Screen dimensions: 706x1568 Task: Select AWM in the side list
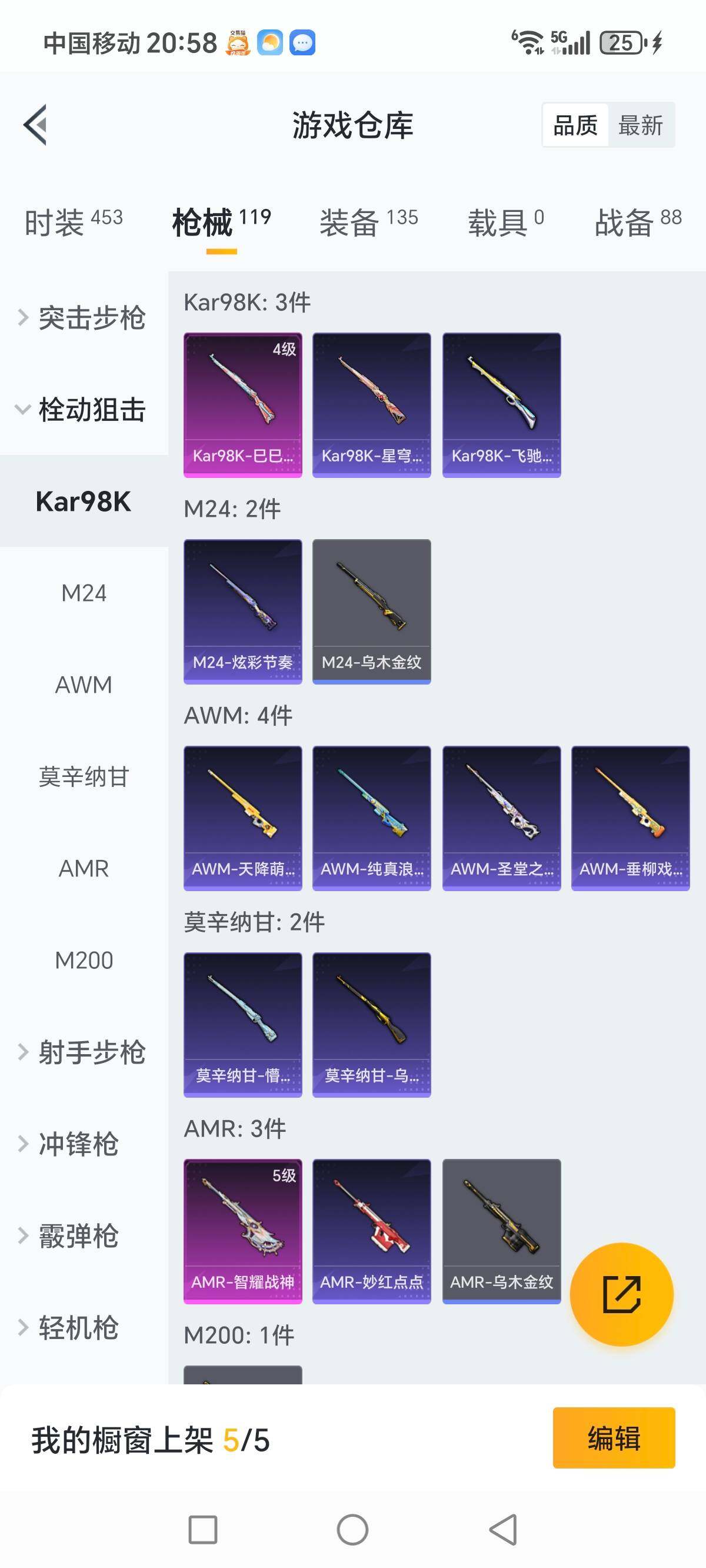(84, 685)
